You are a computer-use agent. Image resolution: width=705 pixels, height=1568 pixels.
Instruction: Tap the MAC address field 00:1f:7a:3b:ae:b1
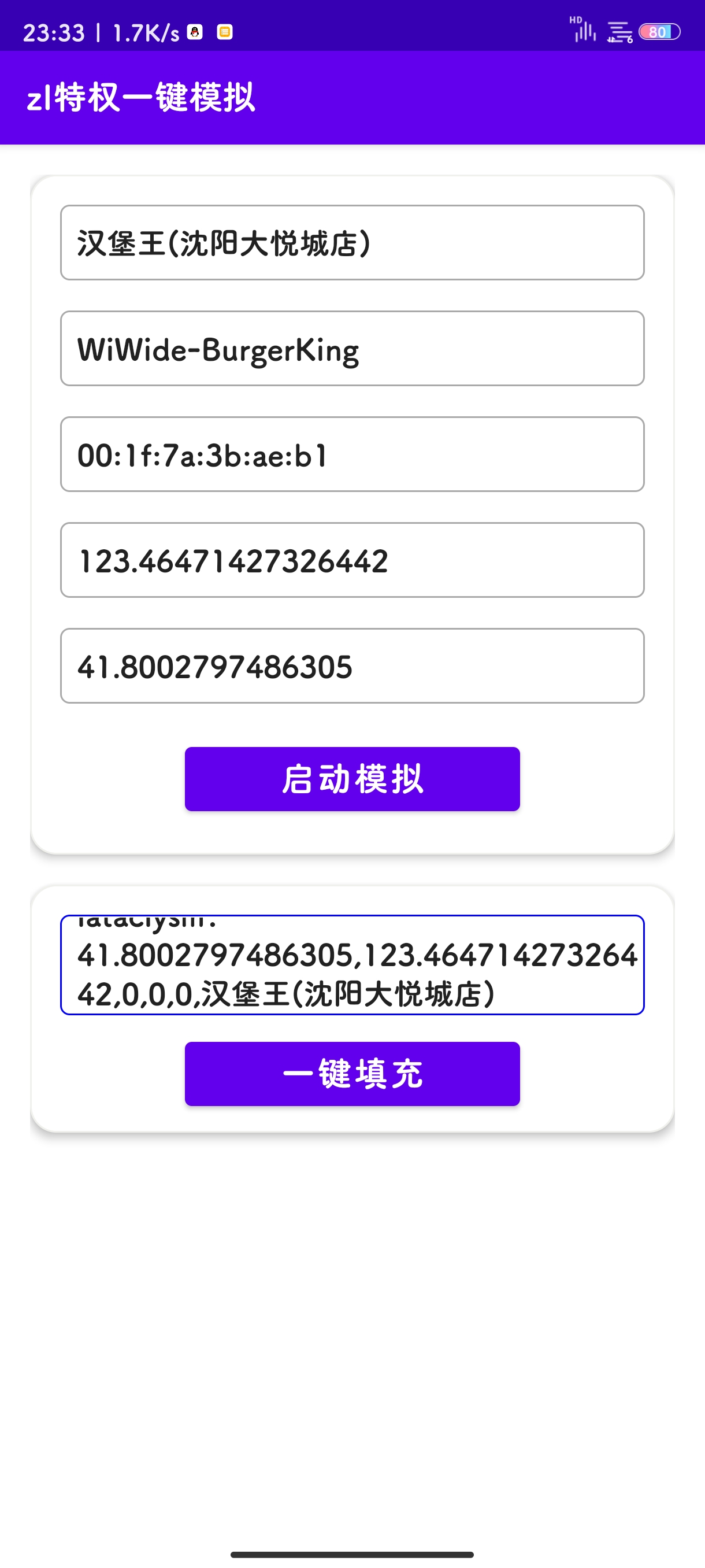[x=352, y=454]
